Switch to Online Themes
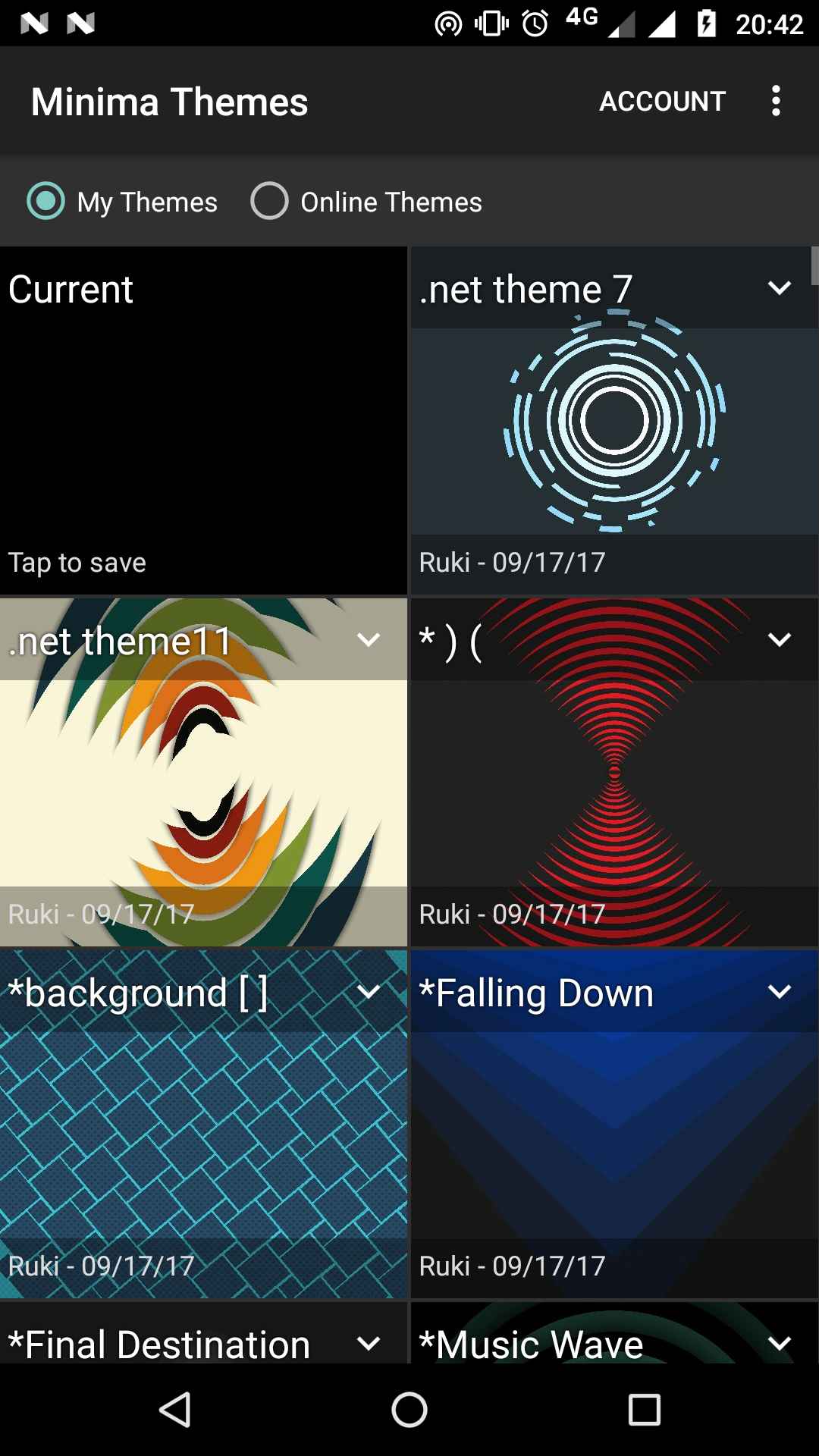The image size is (819, 1456). [x=366, y=202]
